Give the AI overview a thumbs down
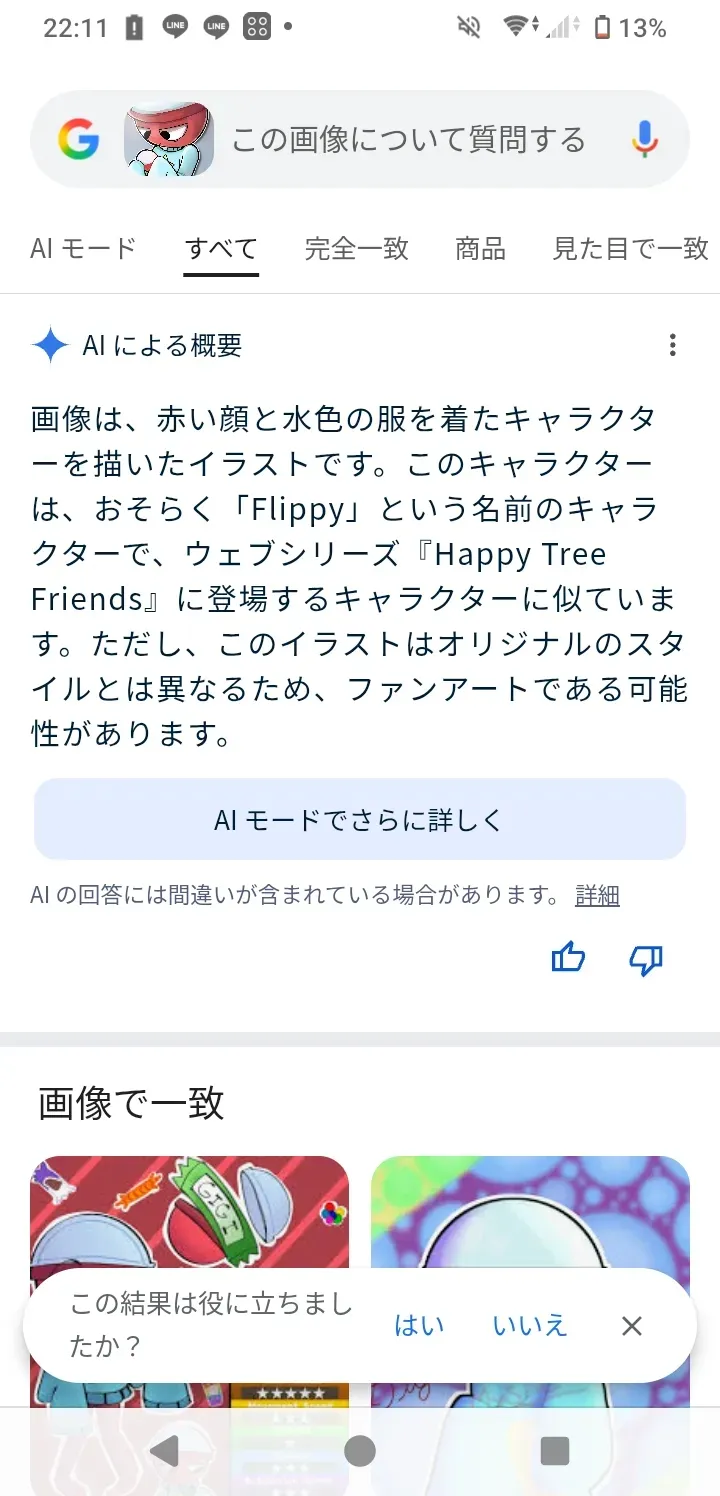 coord(646,960)
